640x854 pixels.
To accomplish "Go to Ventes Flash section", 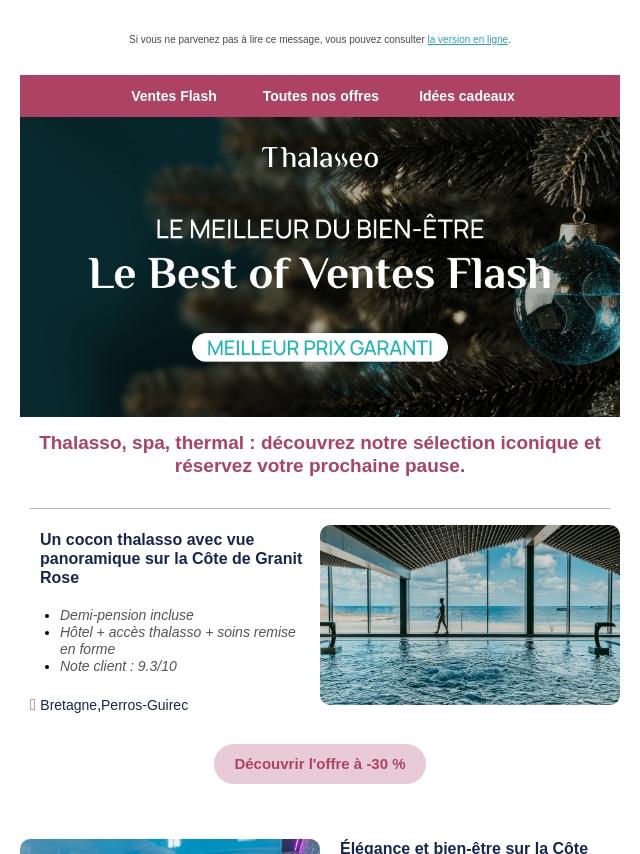I will [x=173, y=96].
